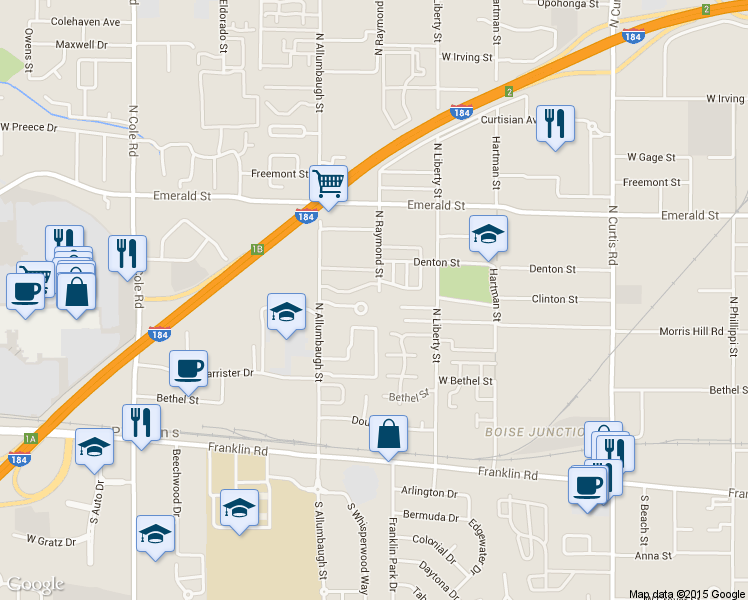Open the coffee marker on Barrister Dr

pyautogui.click(x=188, y=372)
